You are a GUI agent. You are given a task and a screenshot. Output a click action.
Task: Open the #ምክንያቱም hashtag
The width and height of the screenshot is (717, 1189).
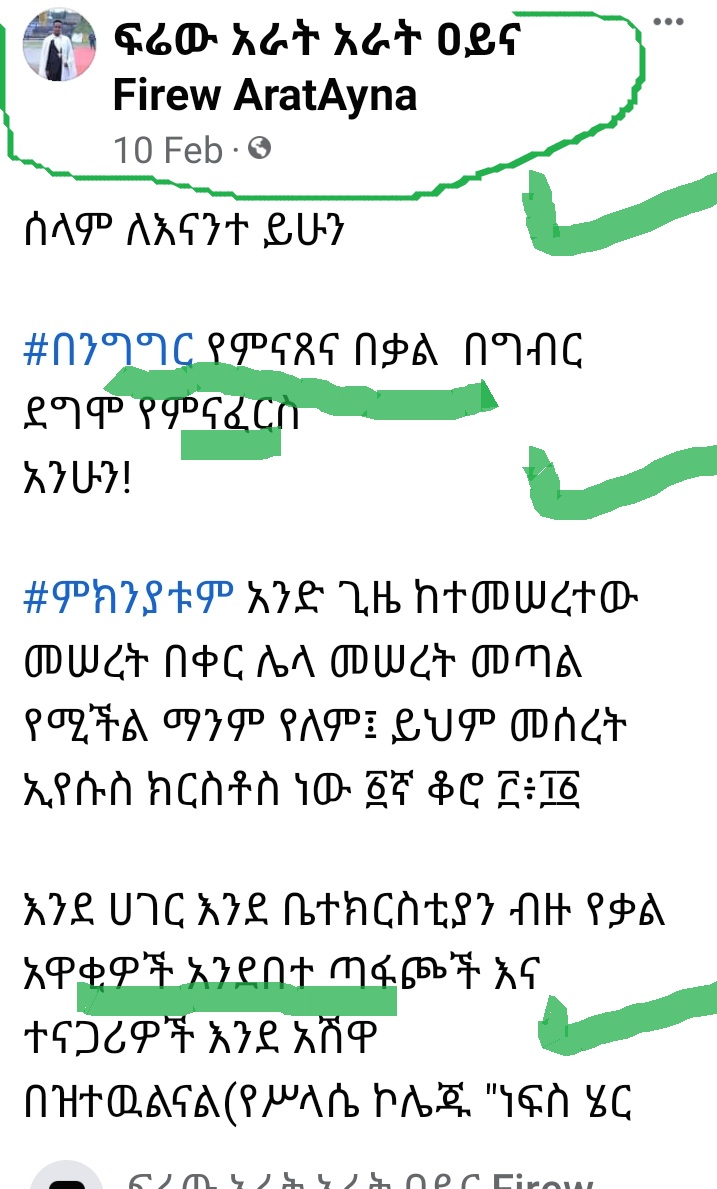point(127,600)
